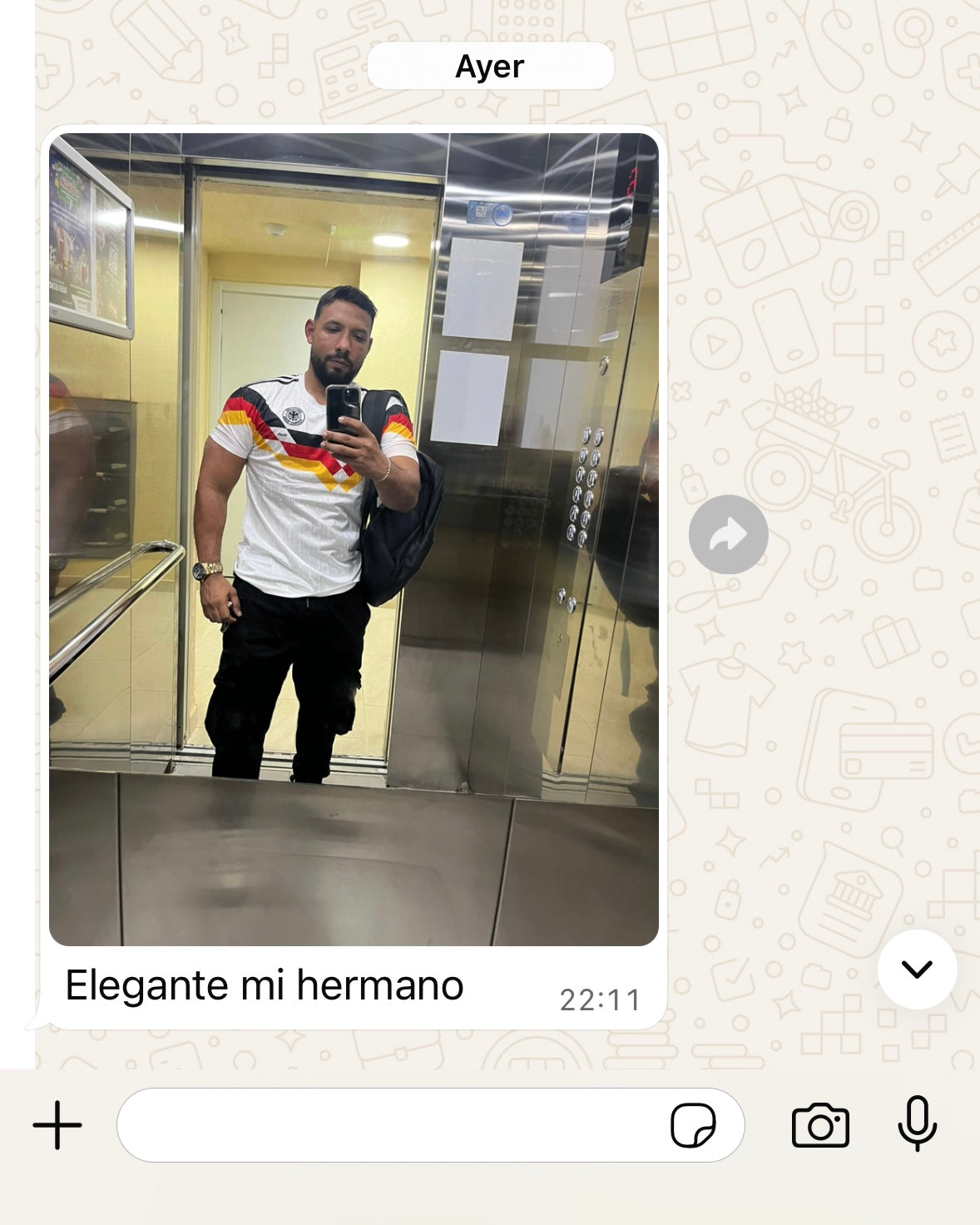980x1225 pixels.
Task: Record a voice message with microphone
Action: click(917, 1123)
